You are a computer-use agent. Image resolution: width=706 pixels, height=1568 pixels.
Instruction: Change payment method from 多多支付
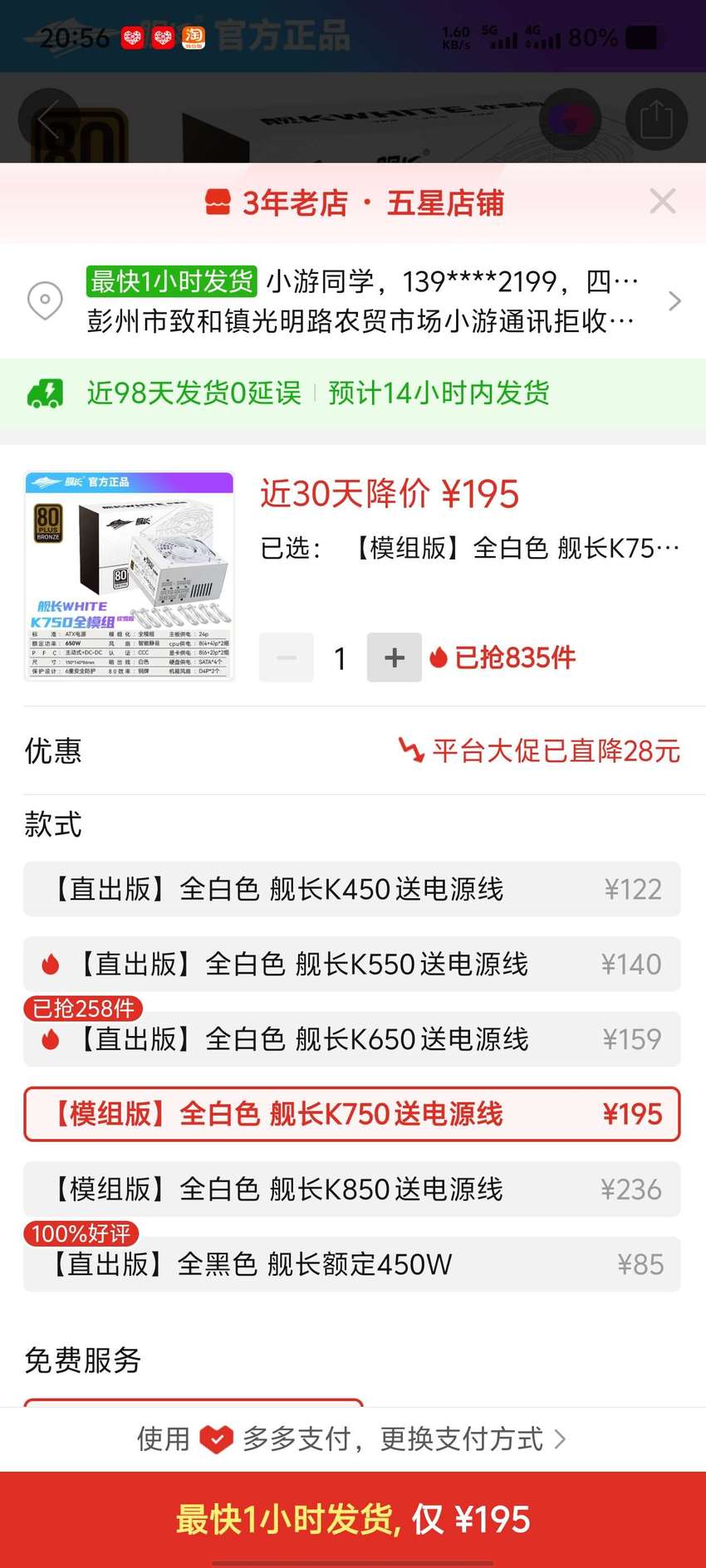(353, 1439)
